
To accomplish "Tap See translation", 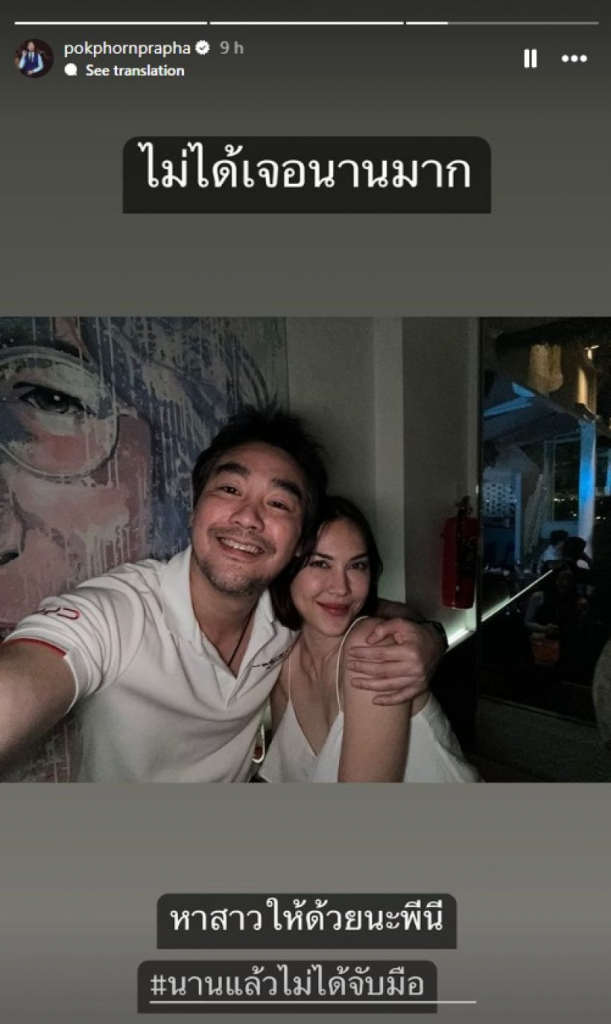I will click(134, 71).
